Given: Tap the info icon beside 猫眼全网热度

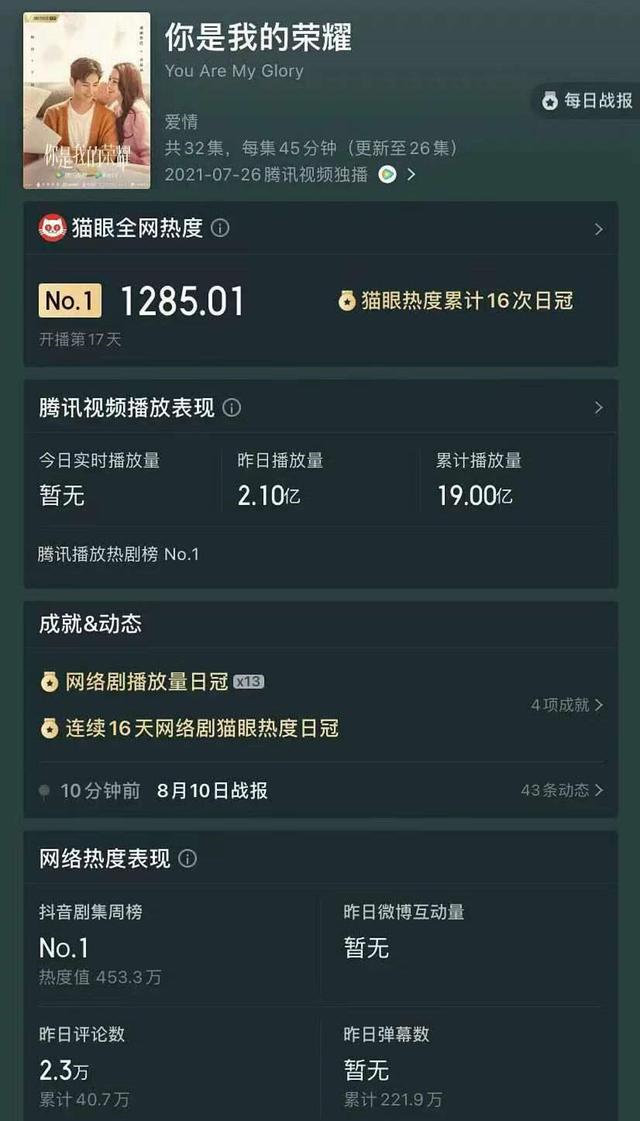Looking at the screenshot, I should pos(220,228).
